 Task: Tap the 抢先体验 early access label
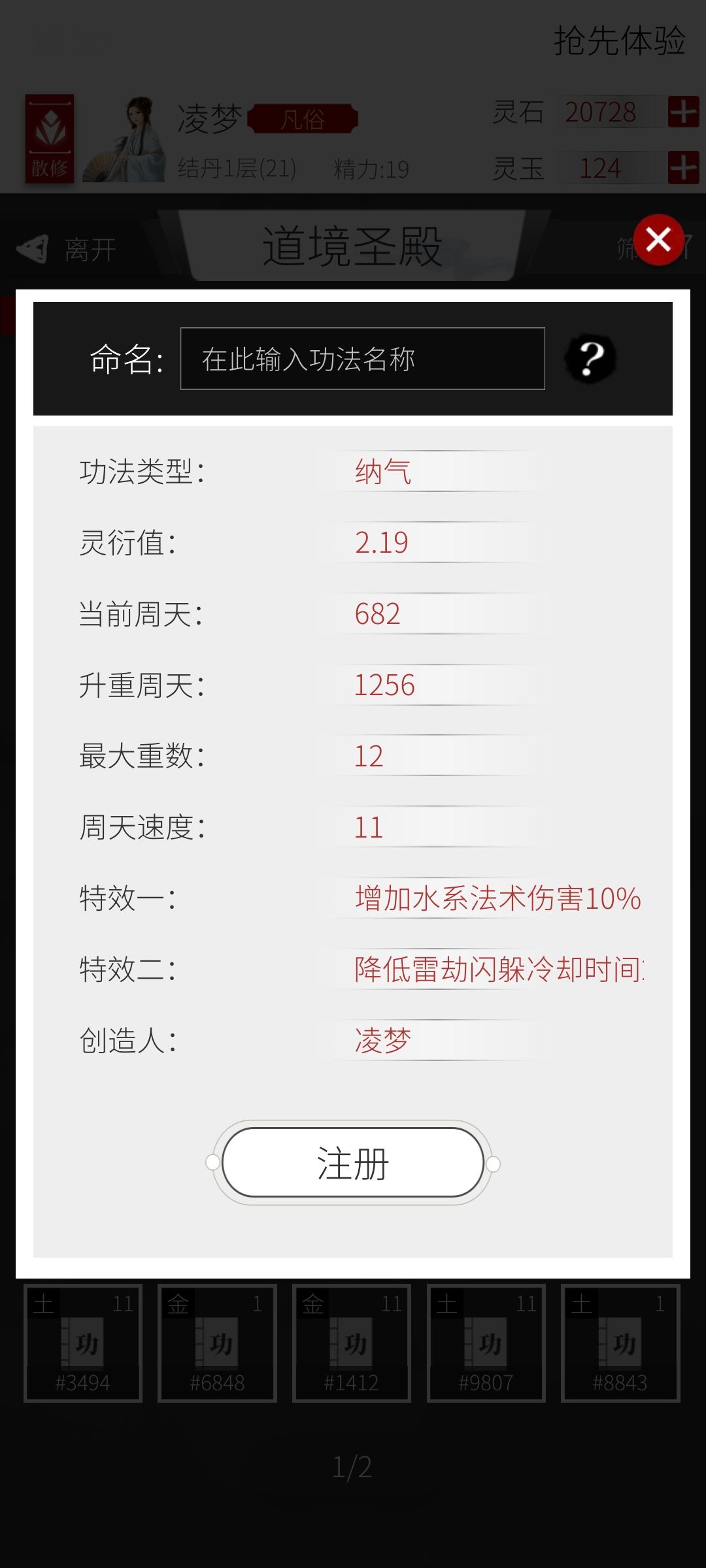[620, 41]
